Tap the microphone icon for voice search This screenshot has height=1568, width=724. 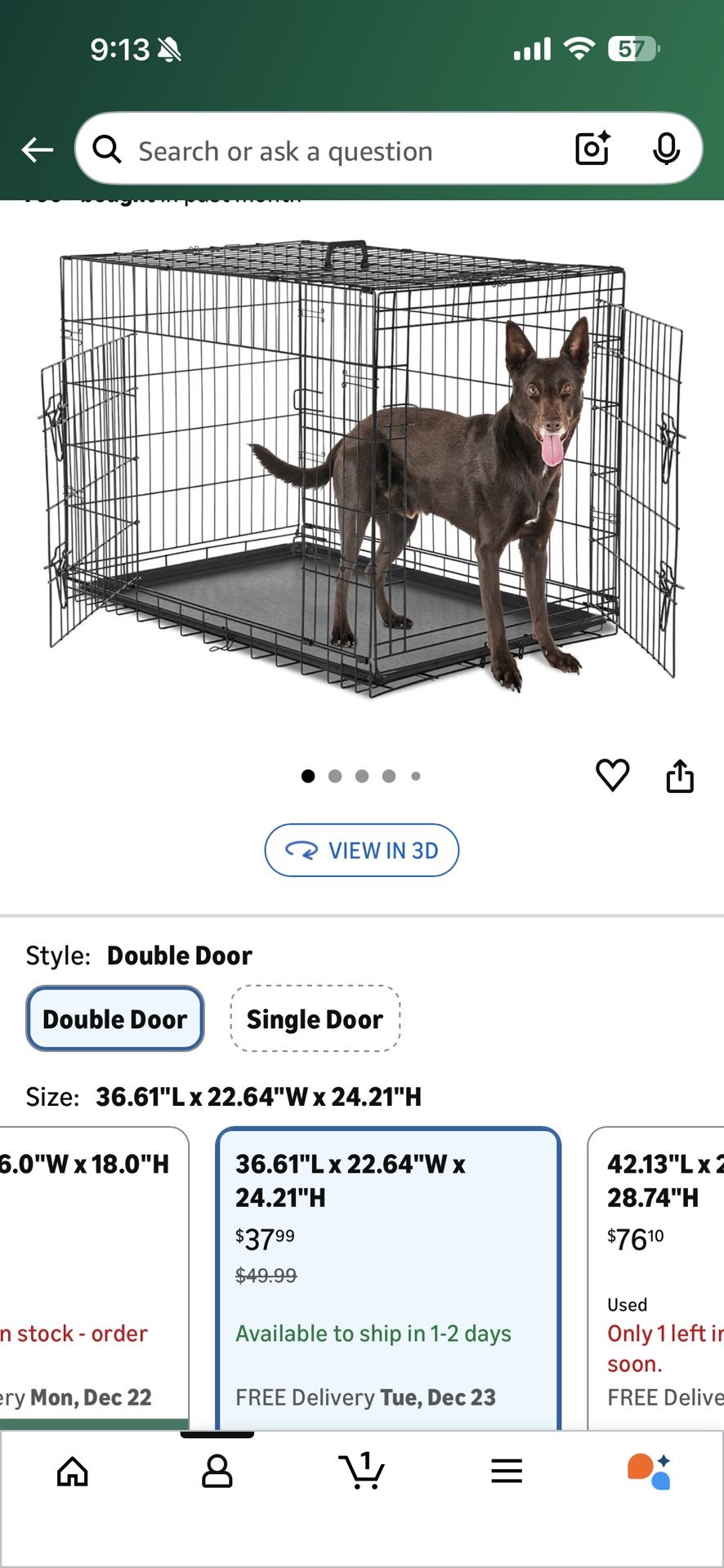[668, 149]
